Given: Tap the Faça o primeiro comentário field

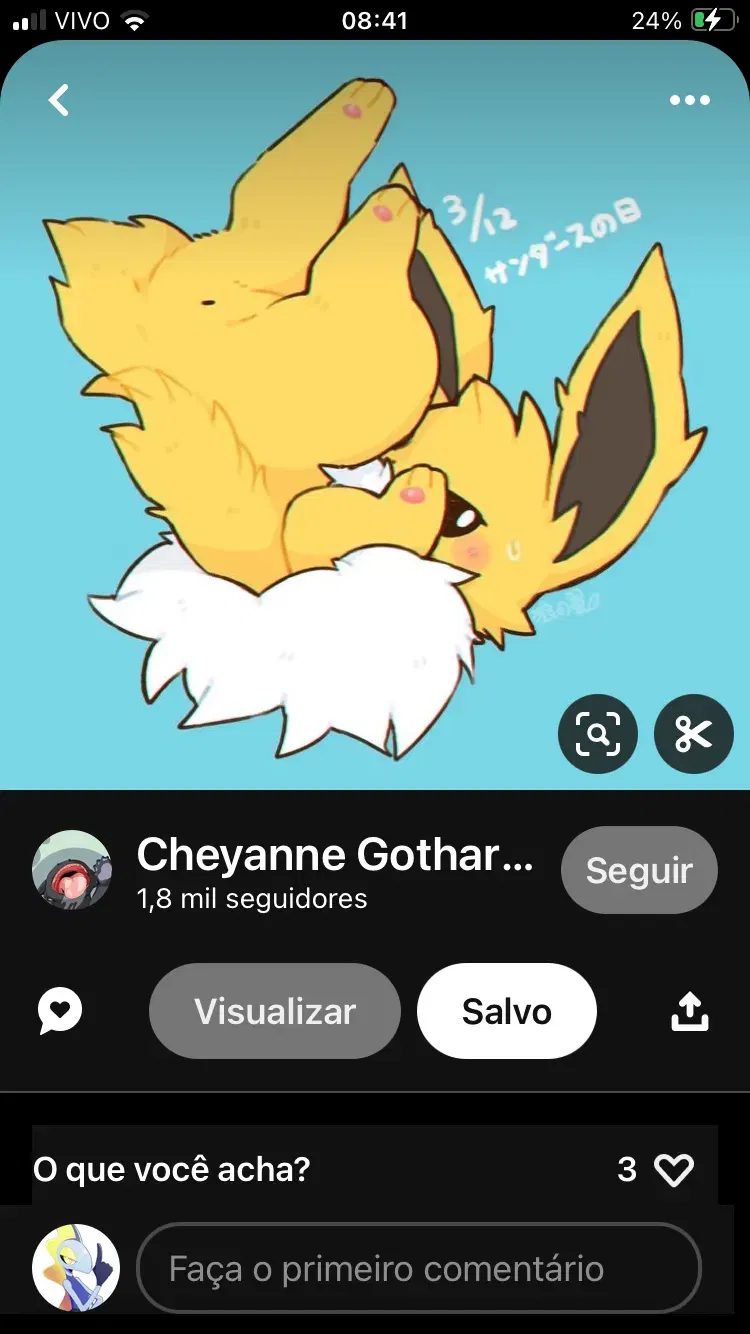Looking at the screenshot, I should [x=419, y=1269].
